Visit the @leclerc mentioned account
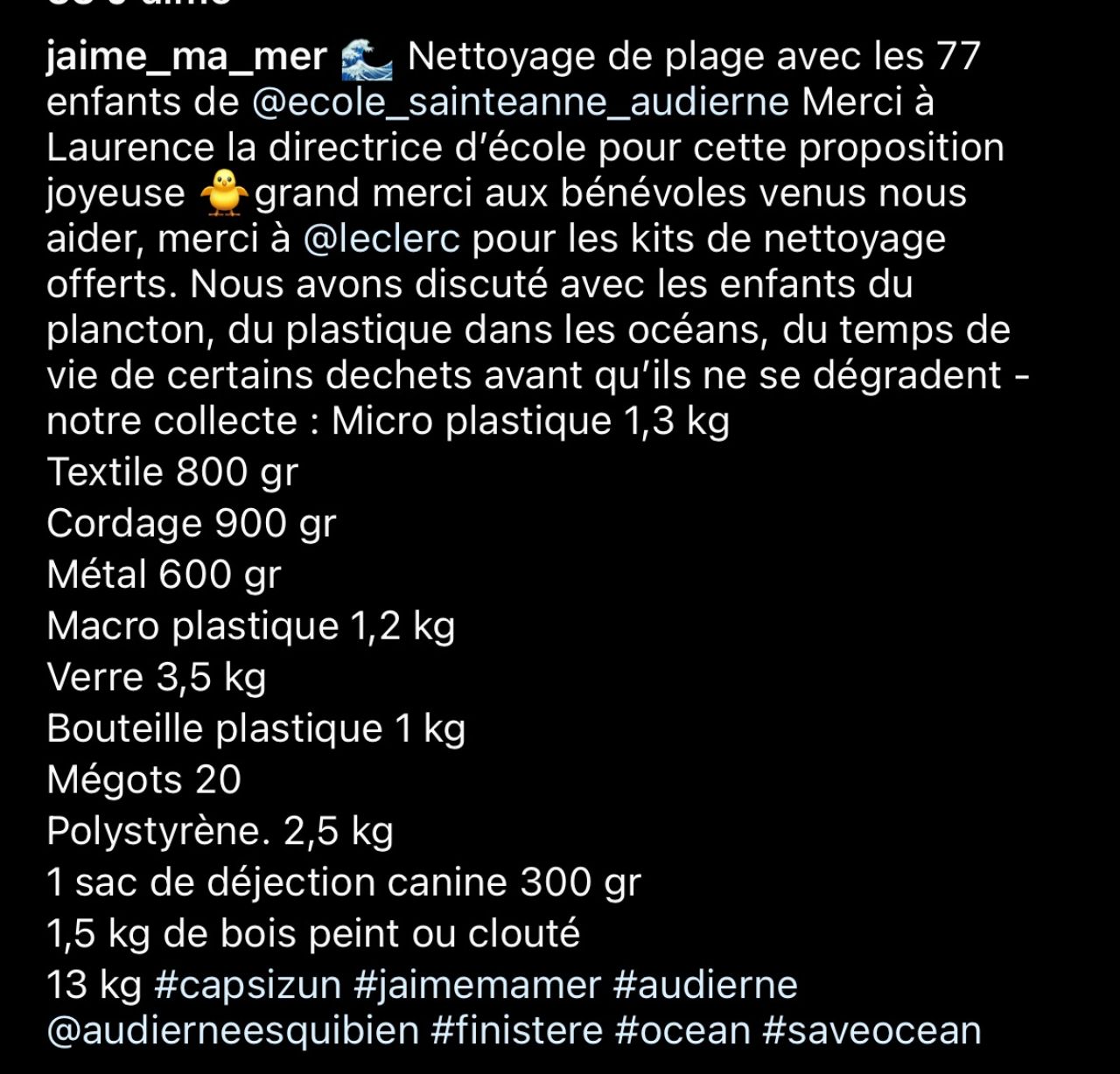 381,239
